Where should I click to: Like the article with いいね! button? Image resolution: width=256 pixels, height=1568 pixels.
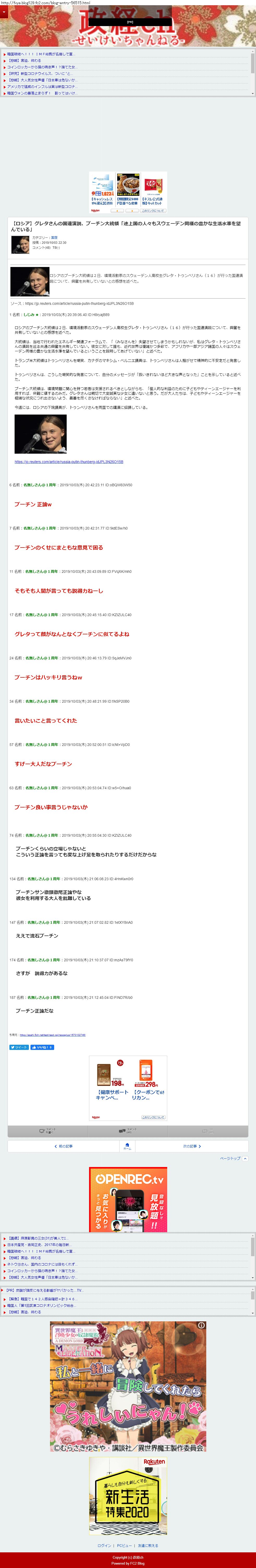42,1048
